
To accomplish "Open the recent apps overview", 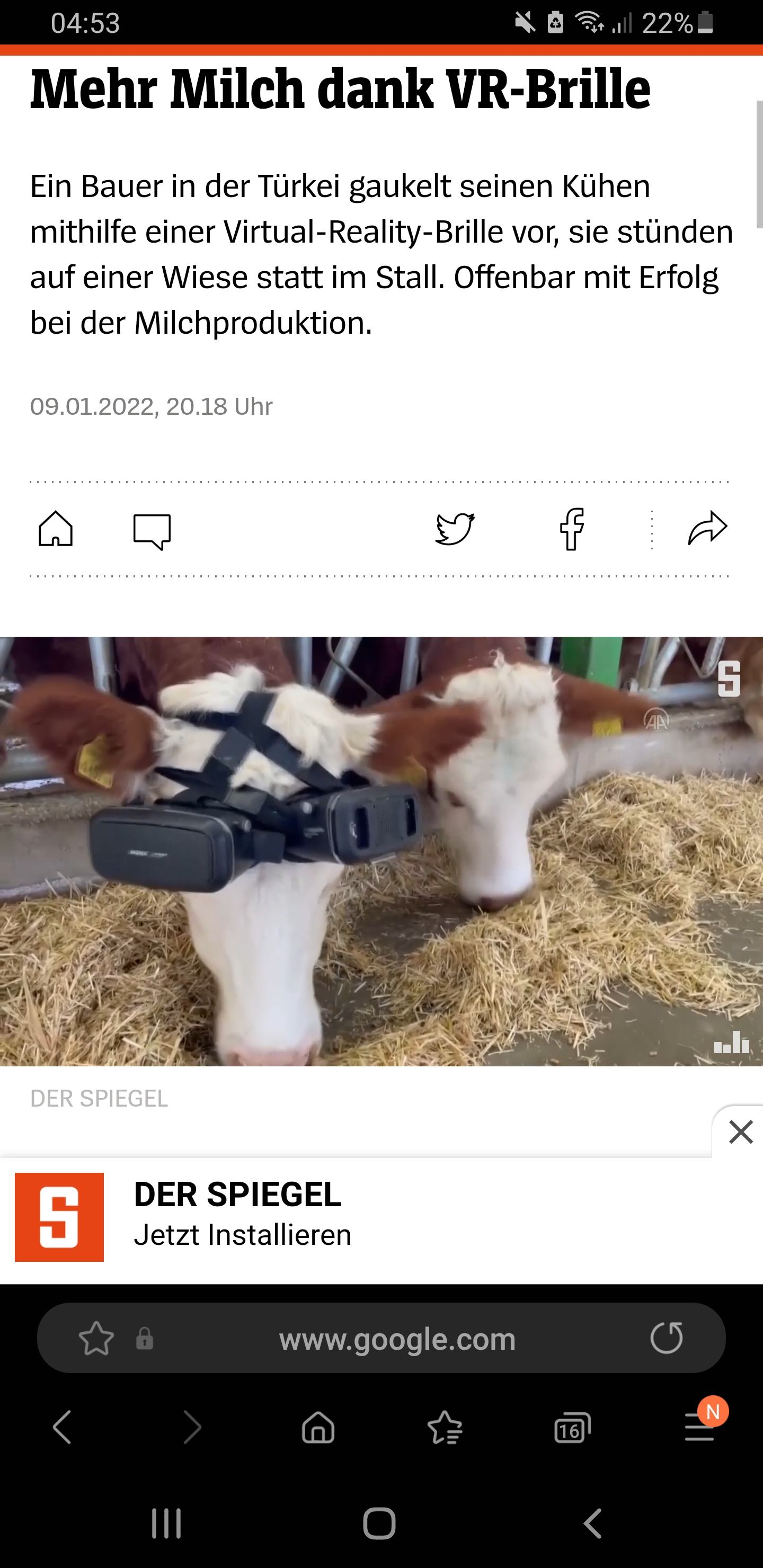I will coord(166,1524).
